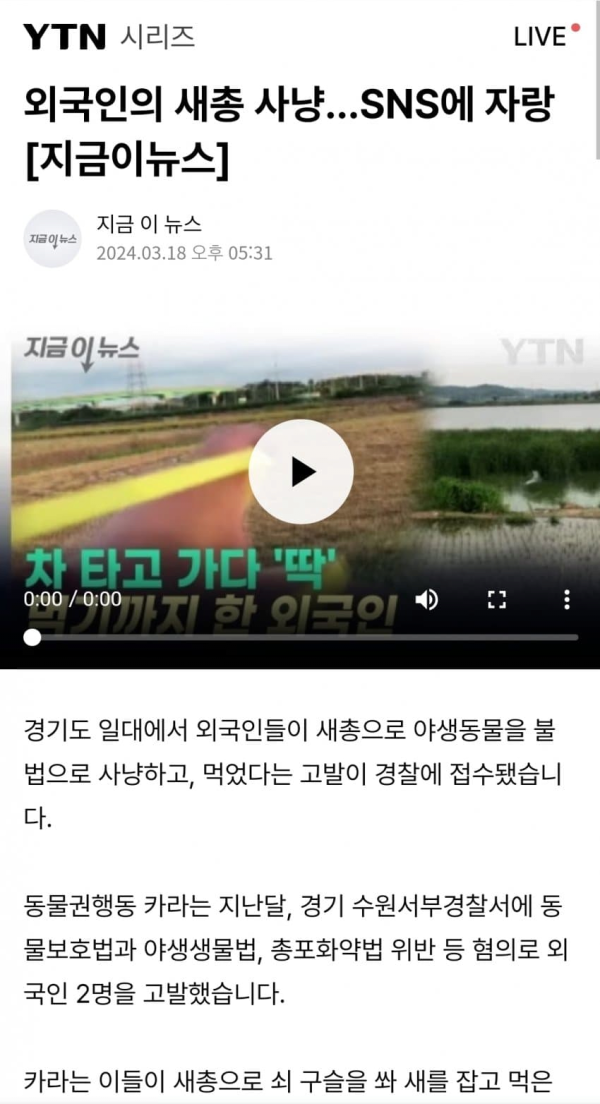This screenshot has width=600, height=1104.
Task: Tap the video progress bar
Action: (x=301, y=637)
